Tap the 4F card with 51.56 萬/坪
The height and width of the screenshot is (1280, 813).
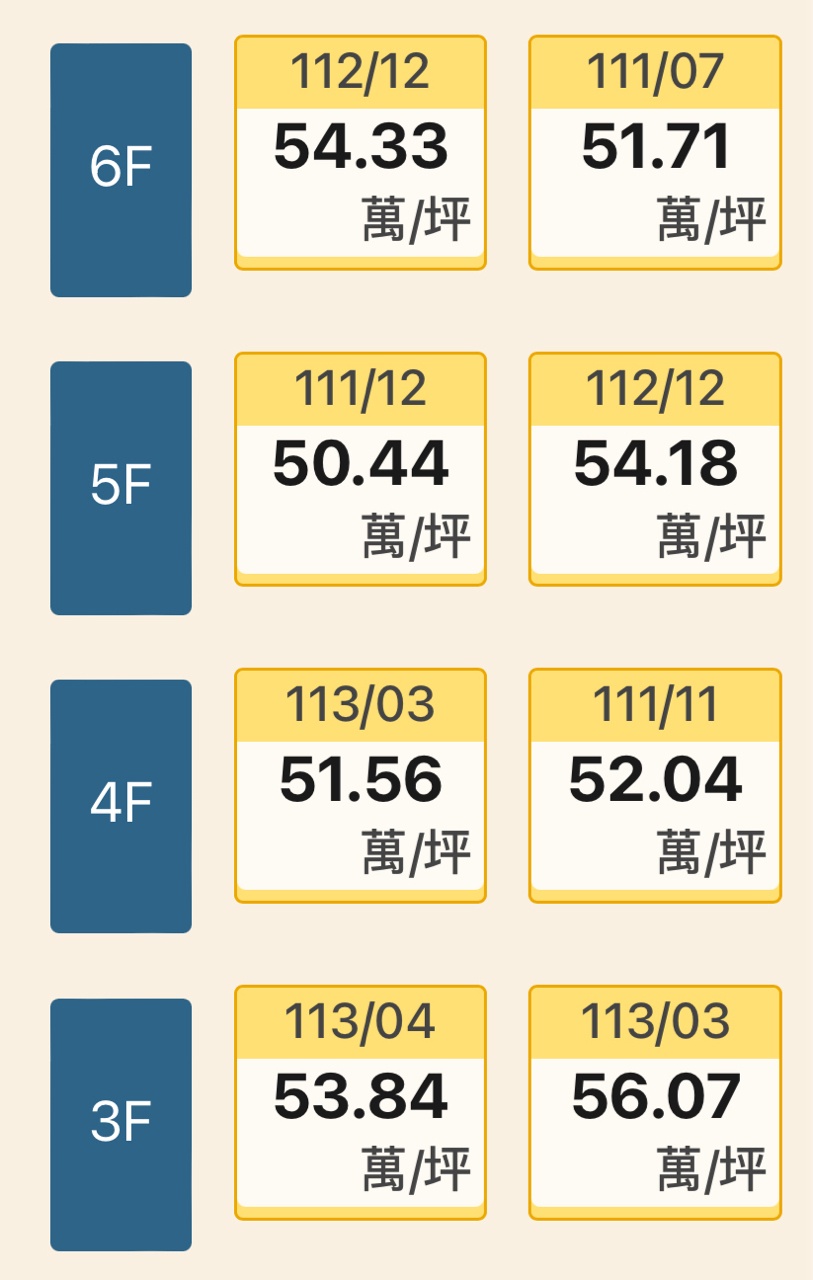tap(360, 786)
